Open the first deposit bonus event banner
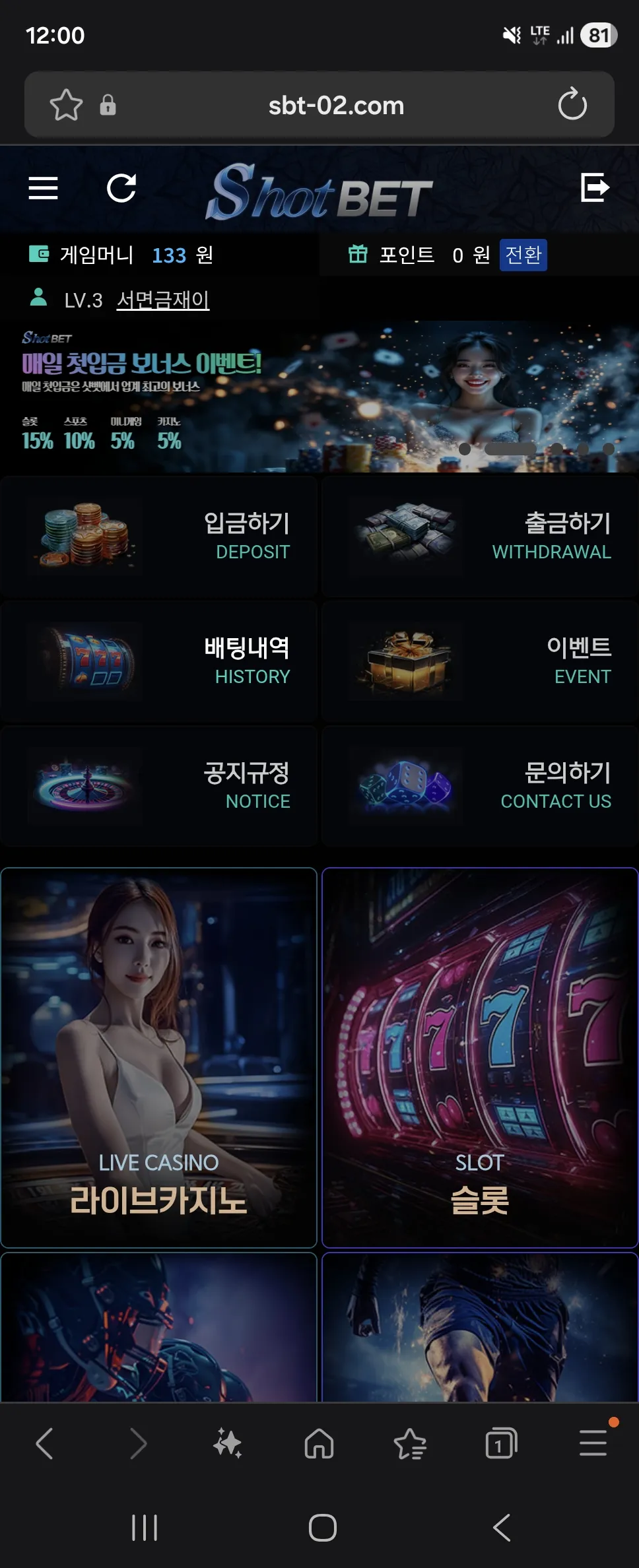639x1568 pixels. pyautogui.click(x=319, y=397)
